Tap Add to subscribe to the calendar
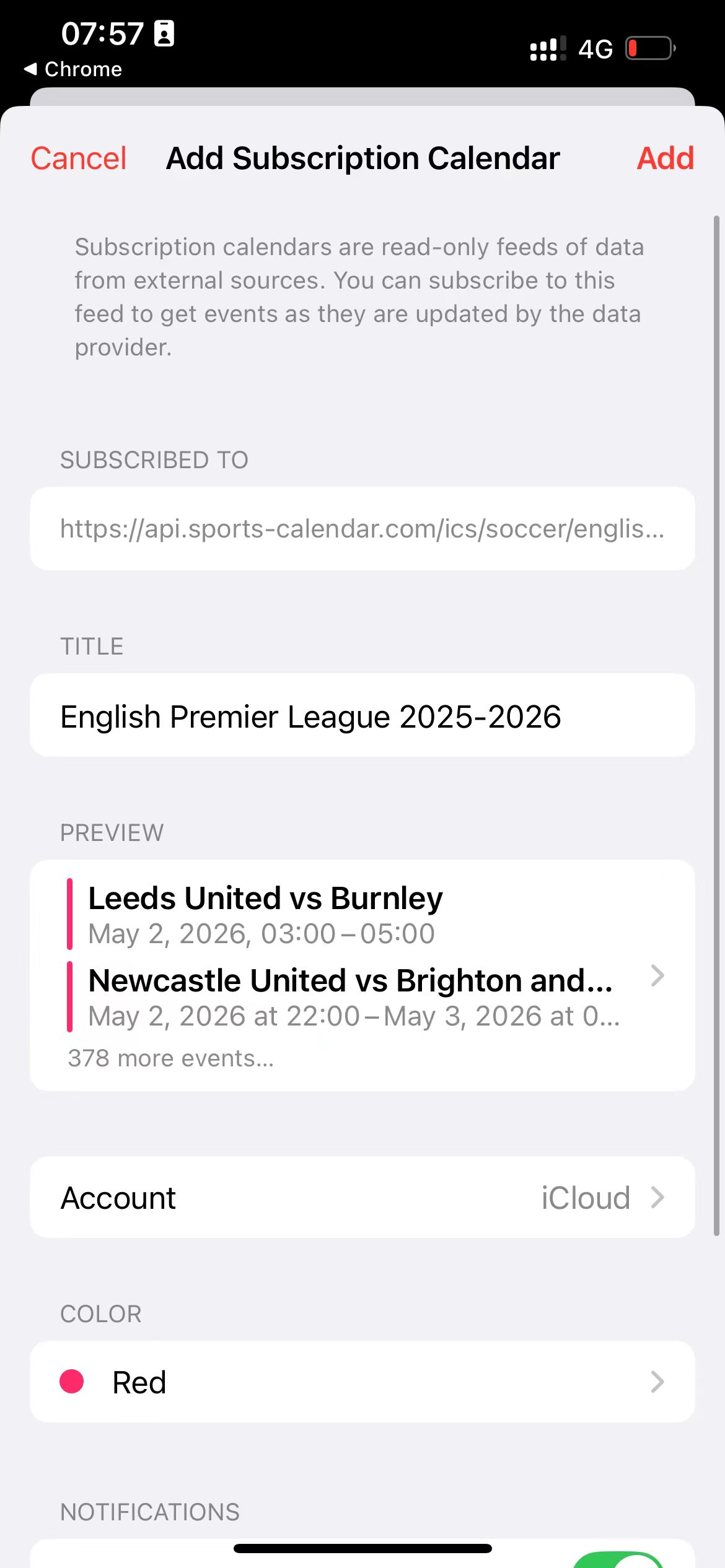The width and height of the screenshot is (725, 1568). point(665,158)
